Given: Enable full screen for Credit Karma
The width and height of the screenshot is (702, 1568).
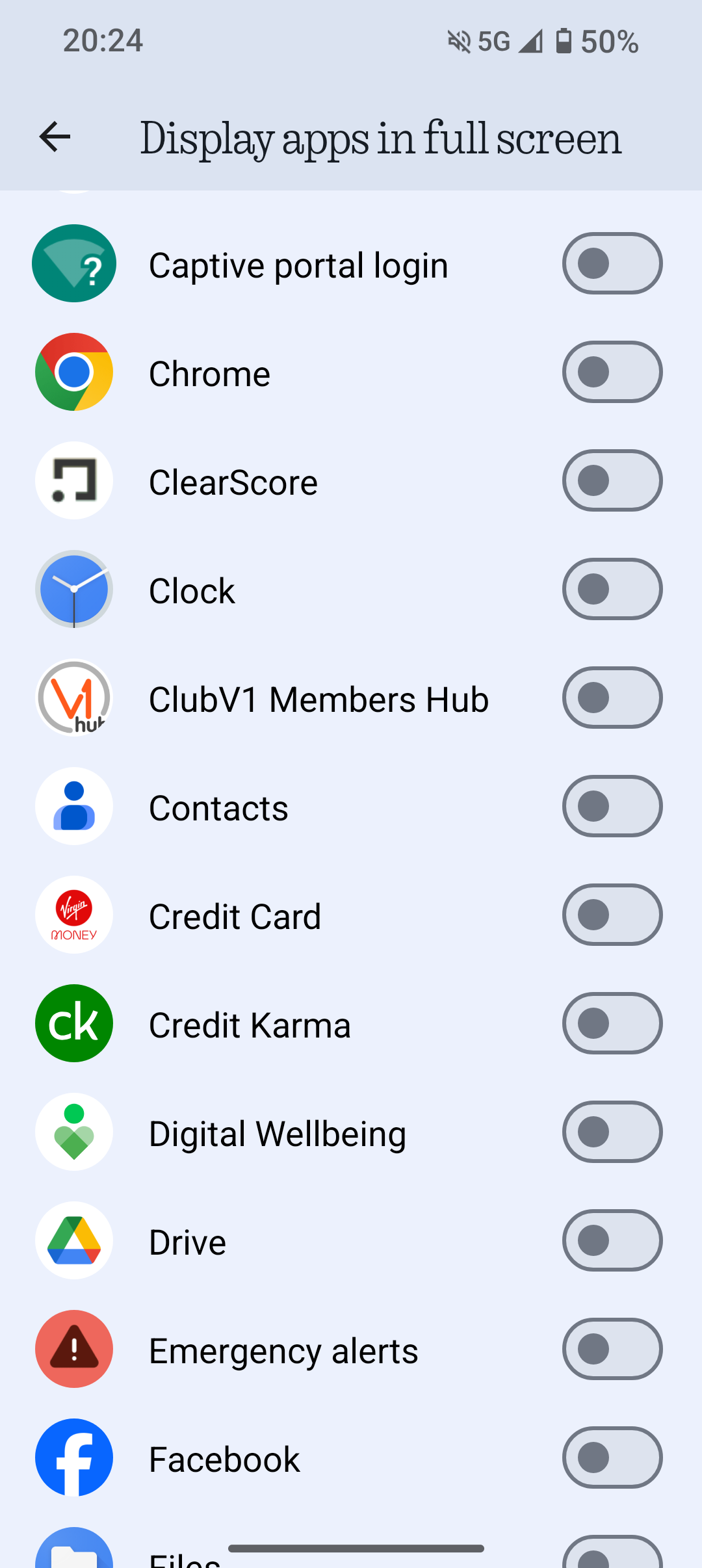Looking at the screenshot, I should tap(612, 1023).
